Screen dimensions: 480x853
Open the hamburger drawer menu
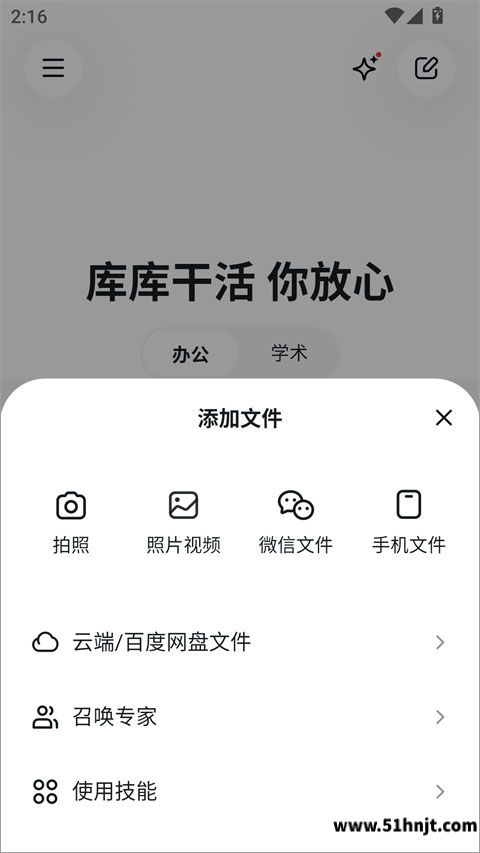pos(53,68)
